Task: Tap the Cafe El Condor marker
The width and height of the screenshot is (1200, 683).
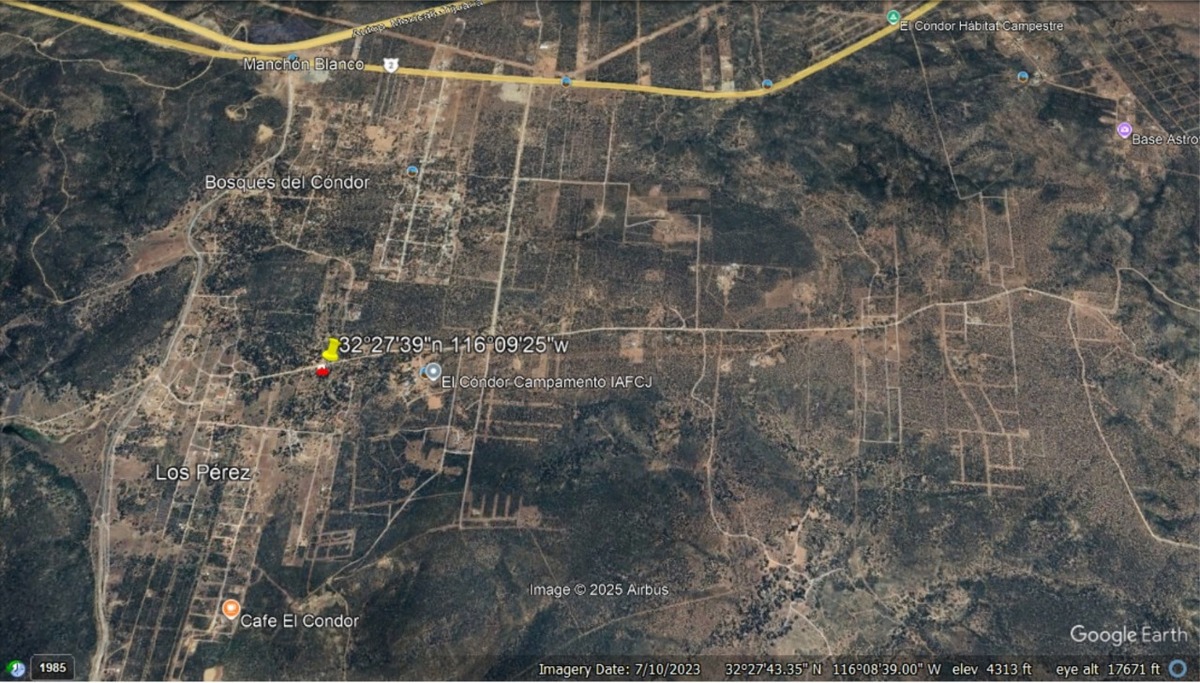Action: coord(231,609)
